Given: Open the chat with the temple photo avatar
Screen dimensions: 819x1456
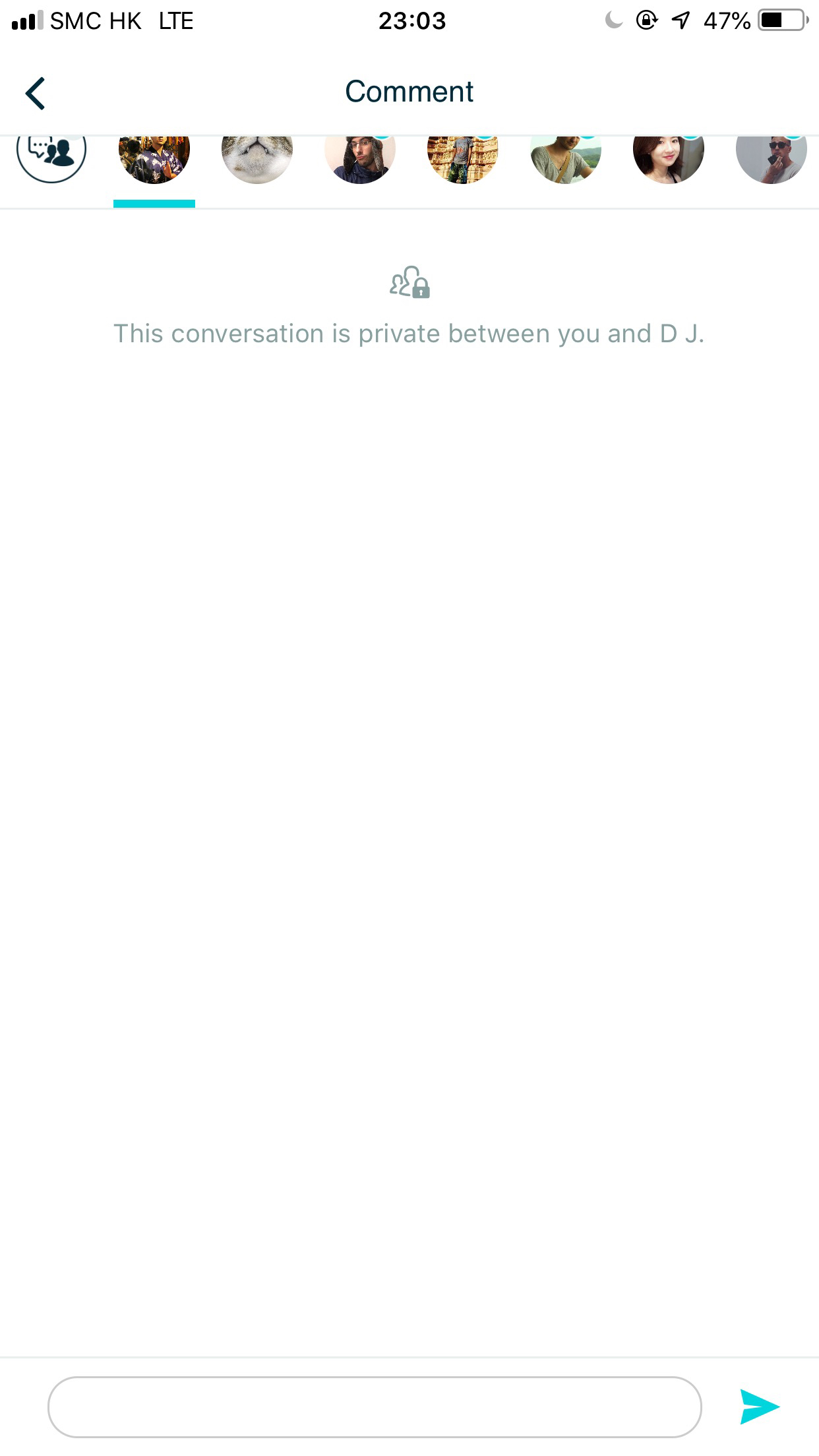Looking at the screenshot, I should click(x=463, y=158).
